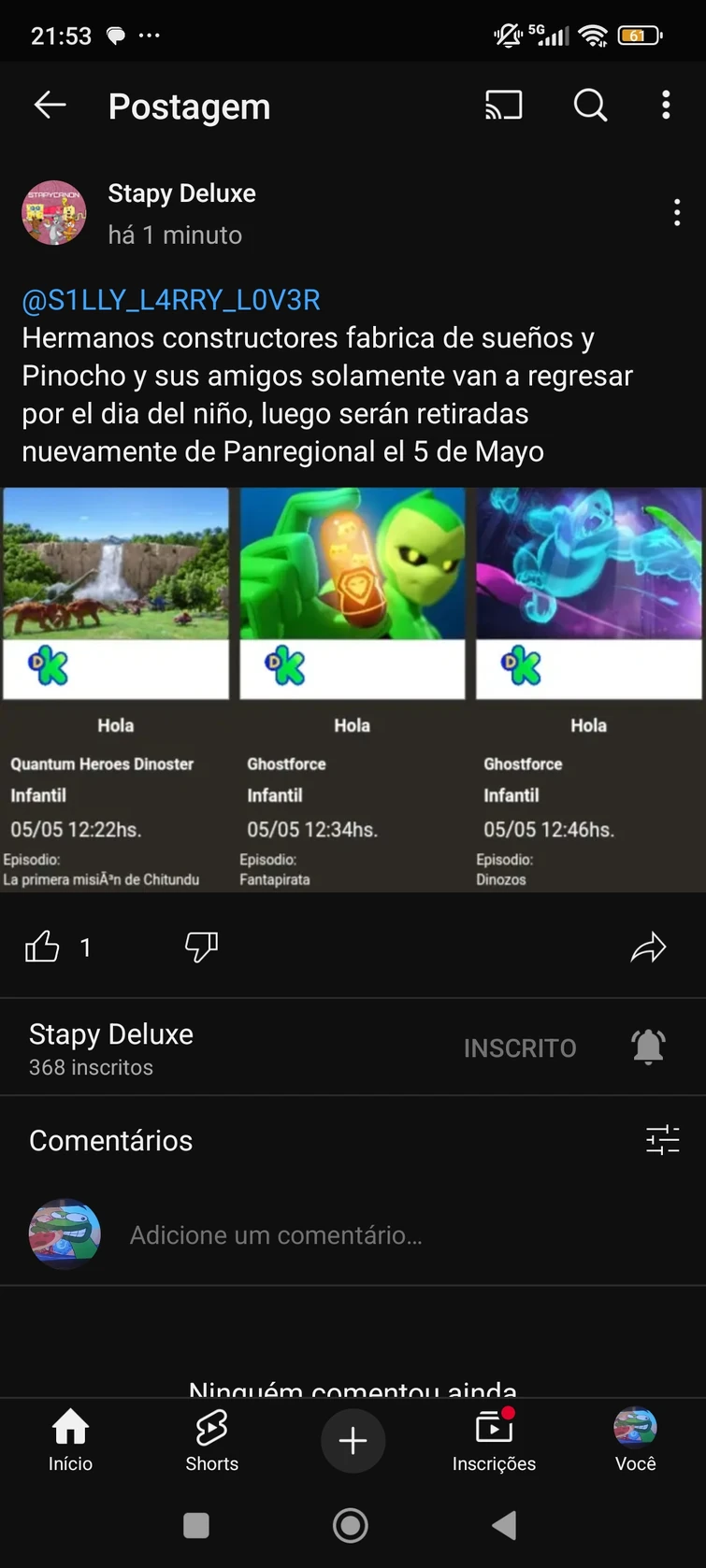706x1568 pixels.
Task: Share this post
Action: 648,948
